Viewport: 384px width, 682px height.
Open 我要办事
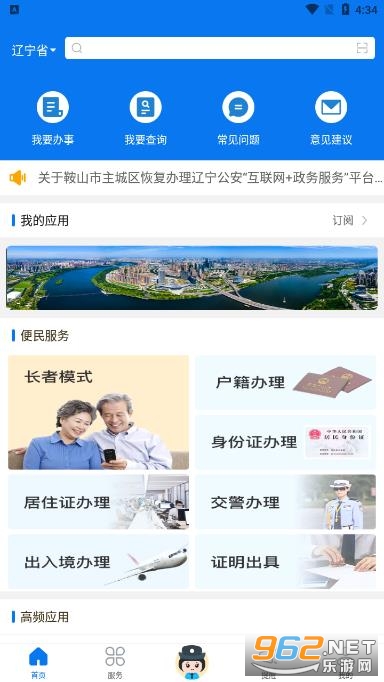coord(53,118)
